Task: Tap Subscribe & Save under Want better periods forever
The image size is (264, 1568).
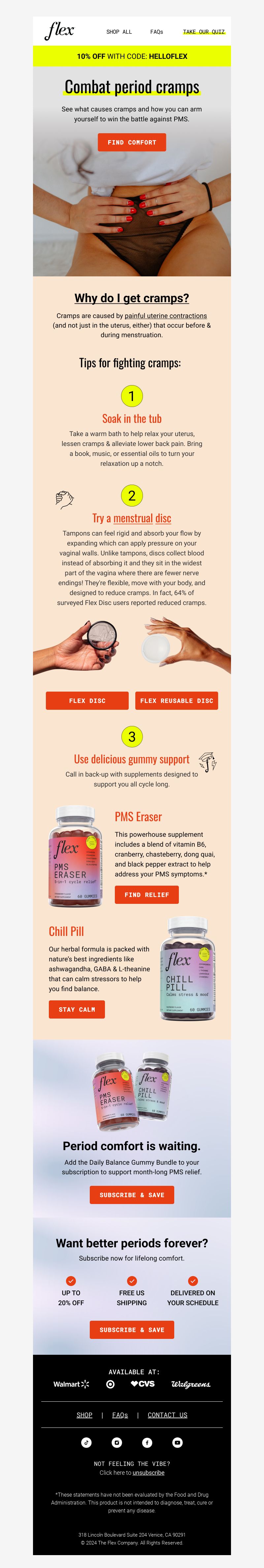Action: click(132, 1330)
